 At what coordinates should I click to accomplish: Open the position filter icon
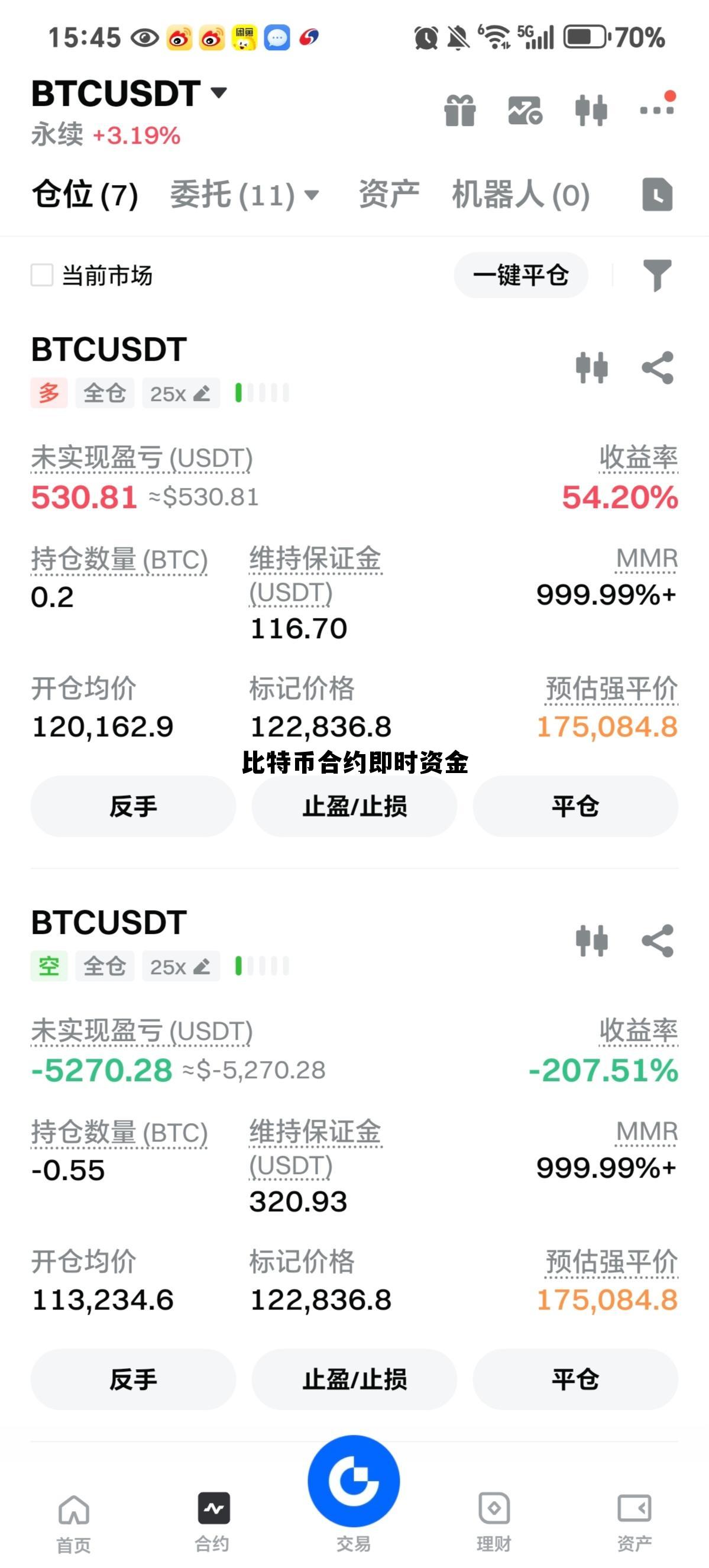(658, 275)
